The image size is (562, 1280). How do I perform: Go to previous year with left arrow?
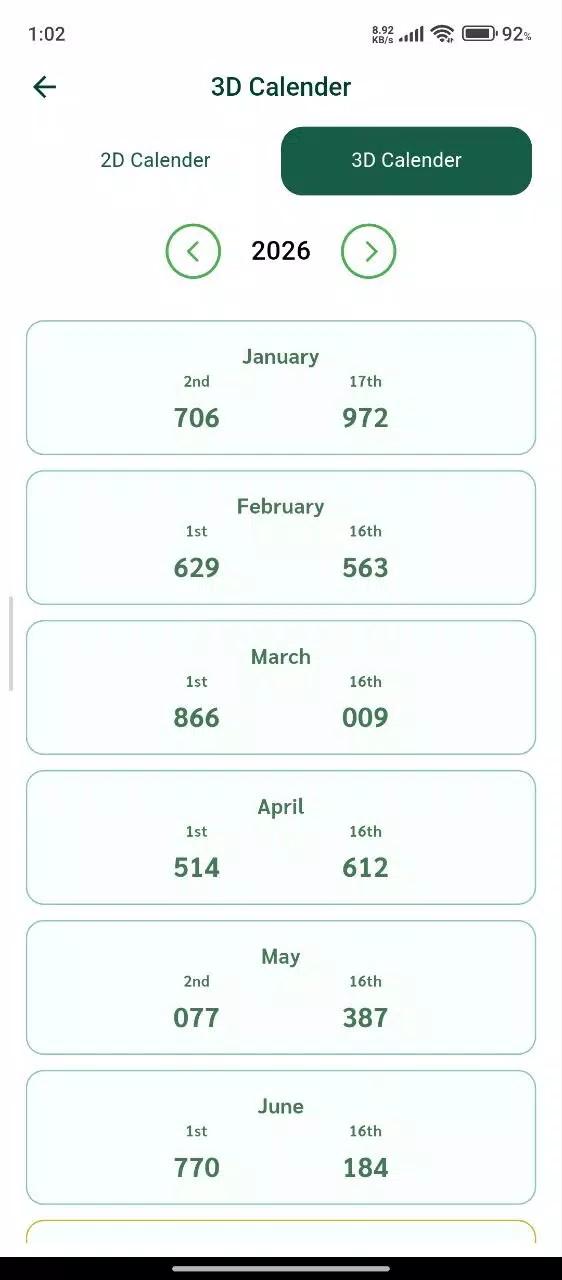[193, 251]
